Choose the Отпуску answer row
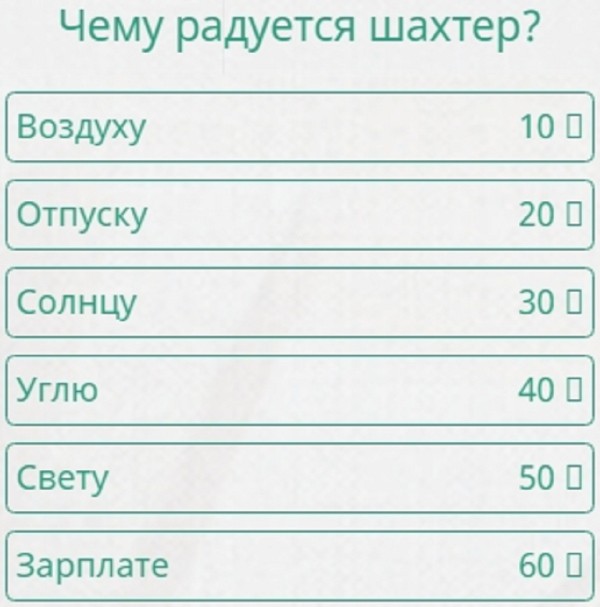The width and height of the screenshot is (600, 607). pos(300,215)
